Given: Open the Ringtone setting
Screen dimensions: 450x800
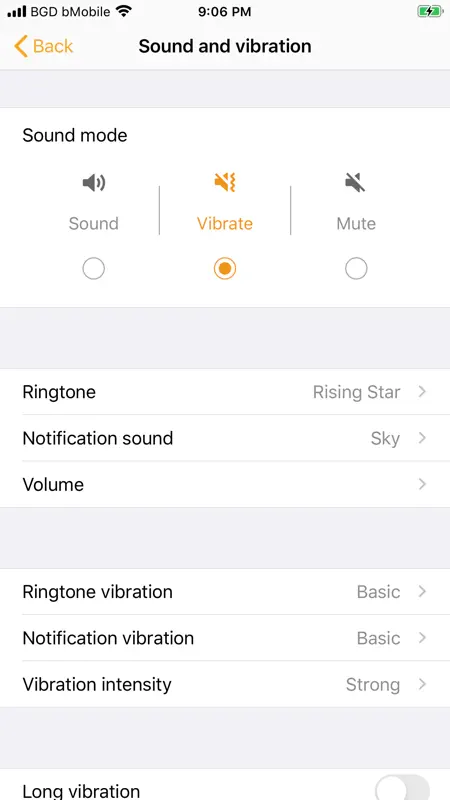Looking at the screenshot, I should pyautogui.click(x=225, y=392).
